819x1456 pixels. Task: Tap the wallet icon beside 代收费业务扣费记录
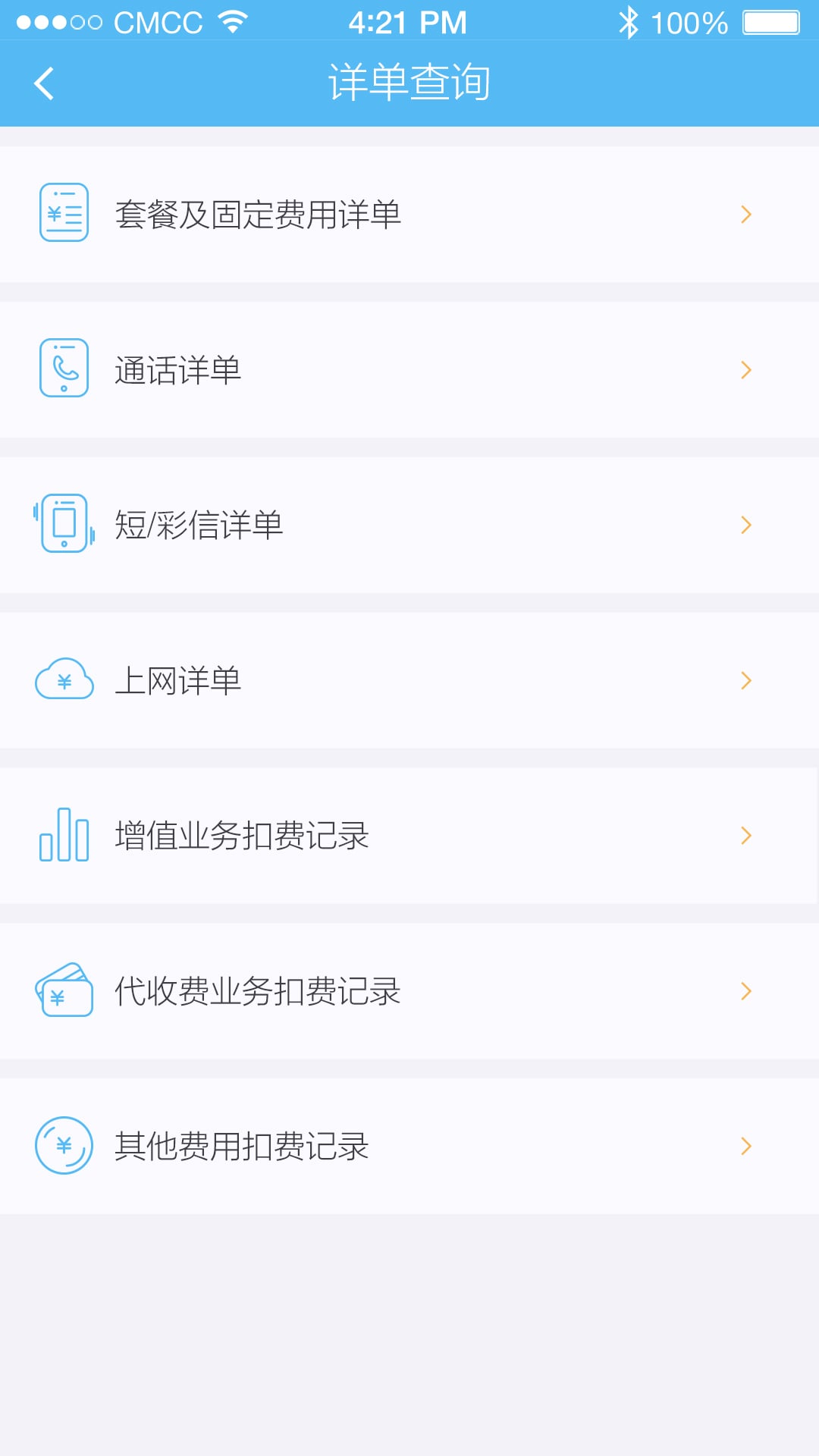64,991
